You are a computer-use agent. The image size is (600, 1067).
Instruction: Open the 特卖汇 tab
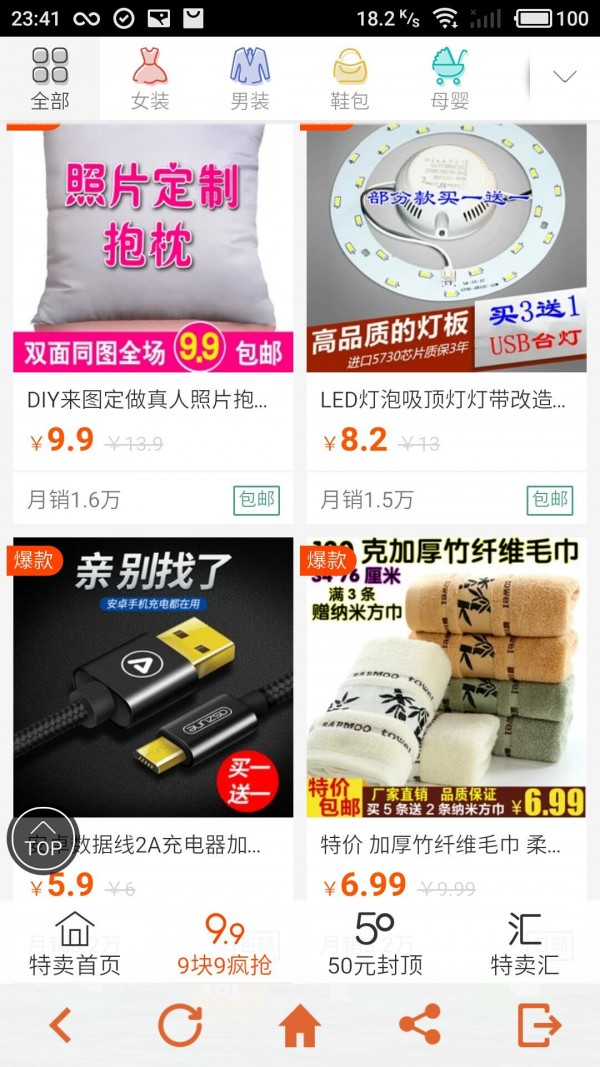525,944
